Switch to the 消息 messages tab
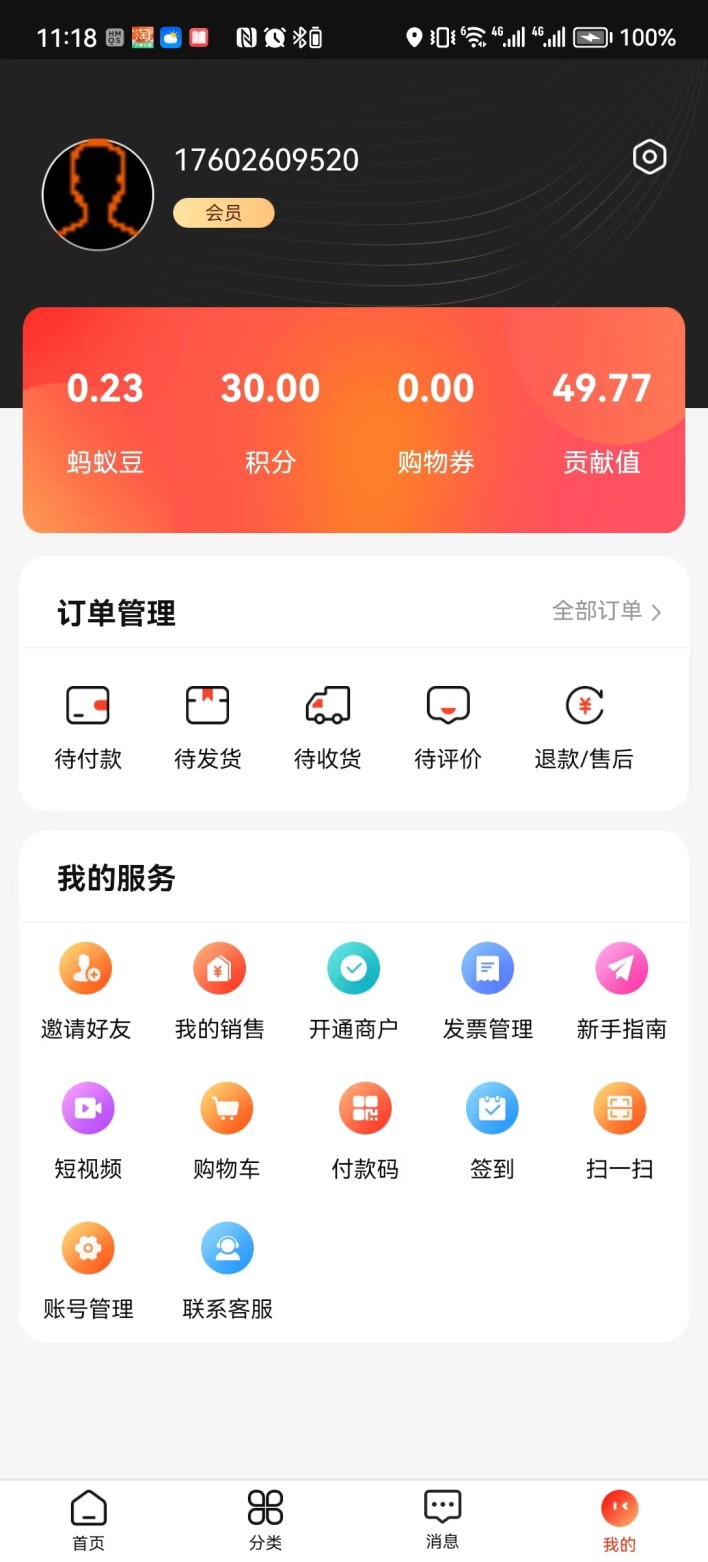The width and height of the screenshot is (708, 1562). coord(442,1520)
